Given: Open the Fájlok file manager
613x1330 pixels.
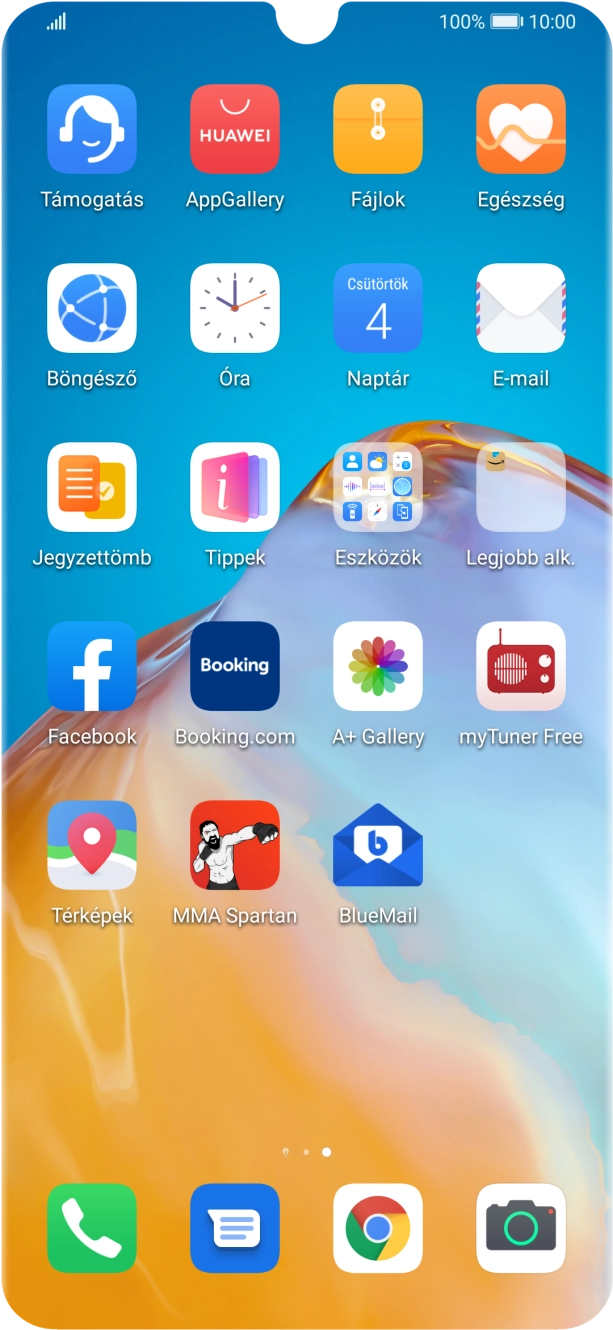Looking at the screenshot, I should point(378,129).
